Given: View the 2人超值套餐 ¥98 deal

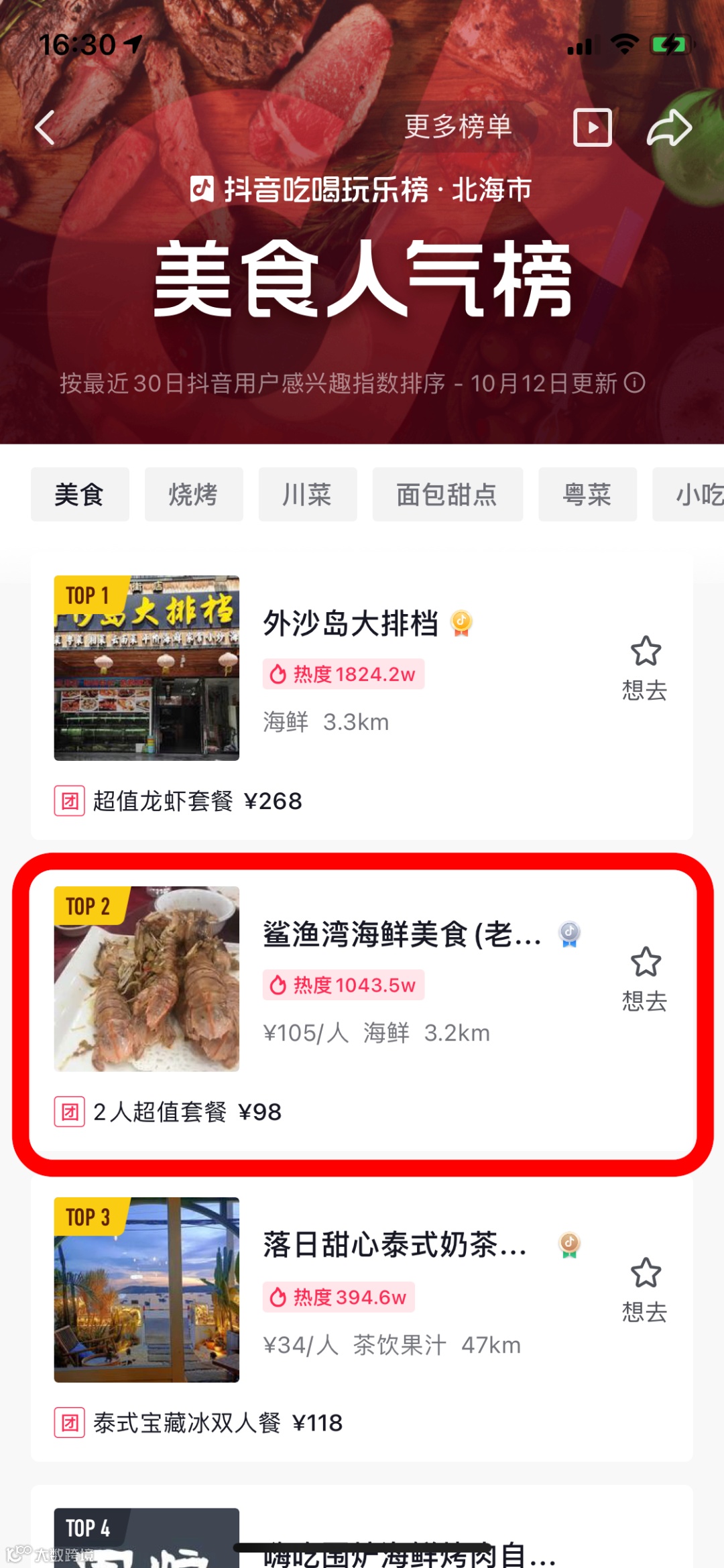Looking at the screenshot, I should (187, 1112).
